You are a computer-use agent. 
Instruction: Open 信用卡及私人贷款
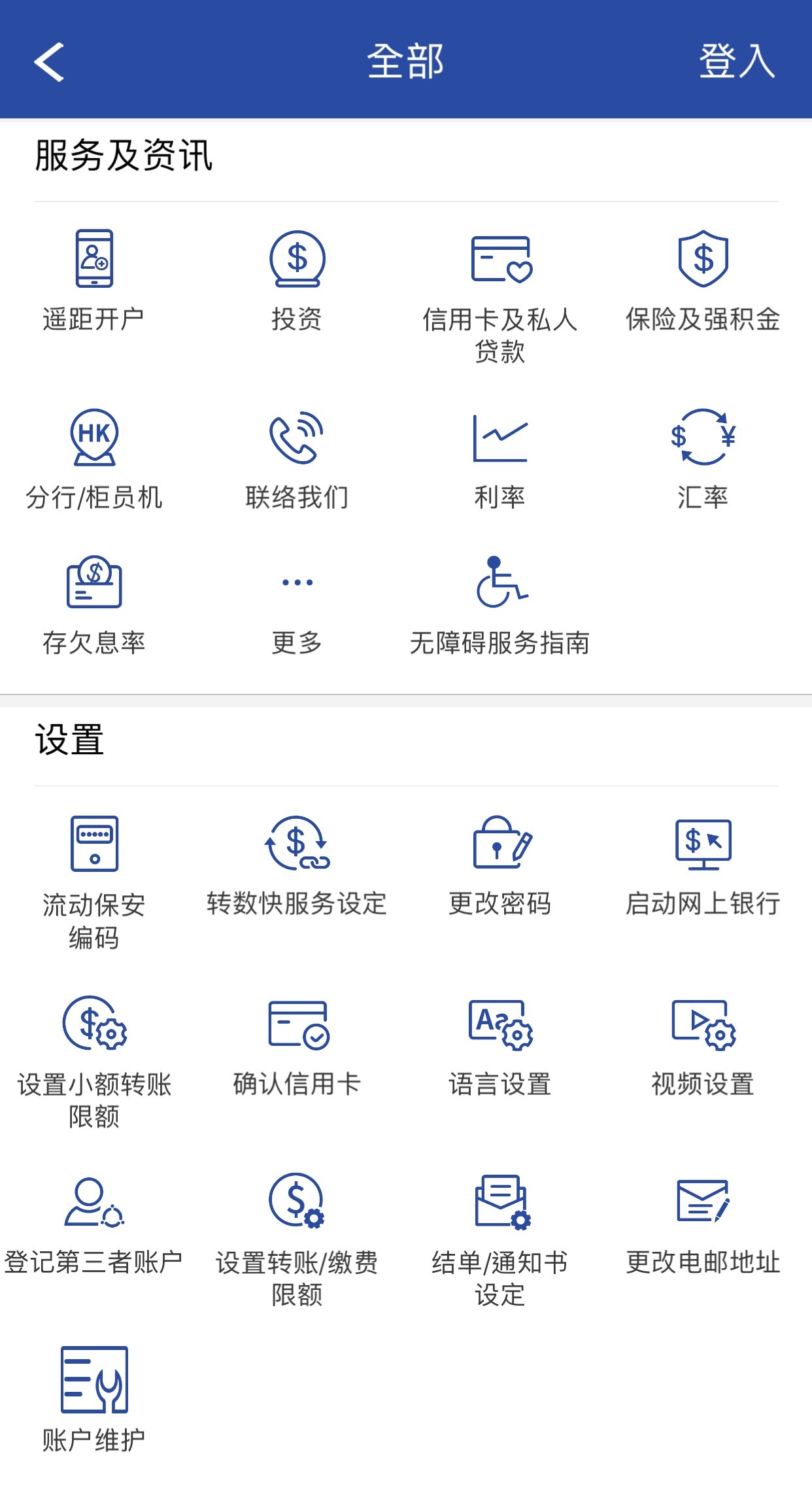click(x=500, y=294)
